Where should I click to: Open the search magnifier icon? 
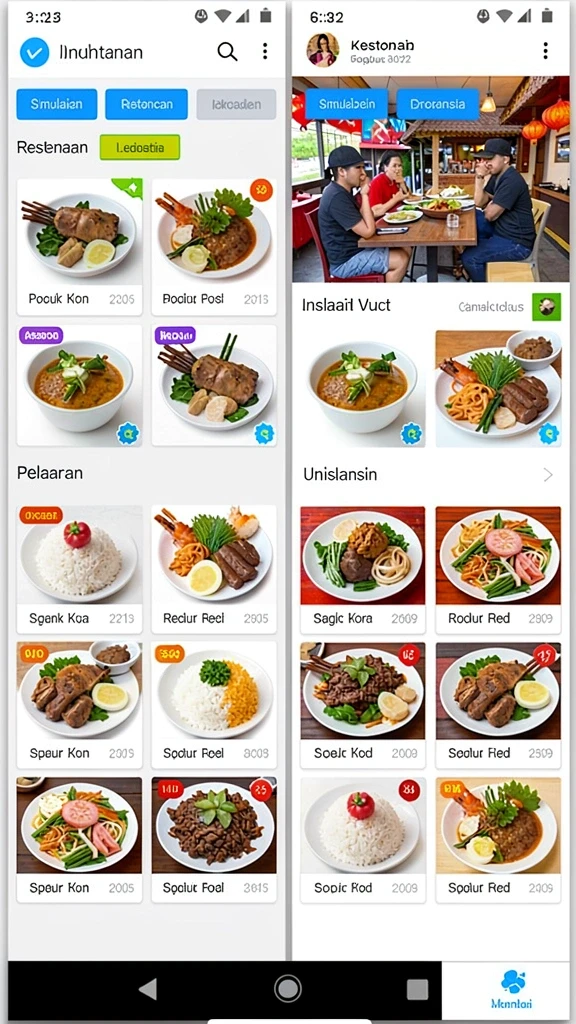click(x=227, y=52)
